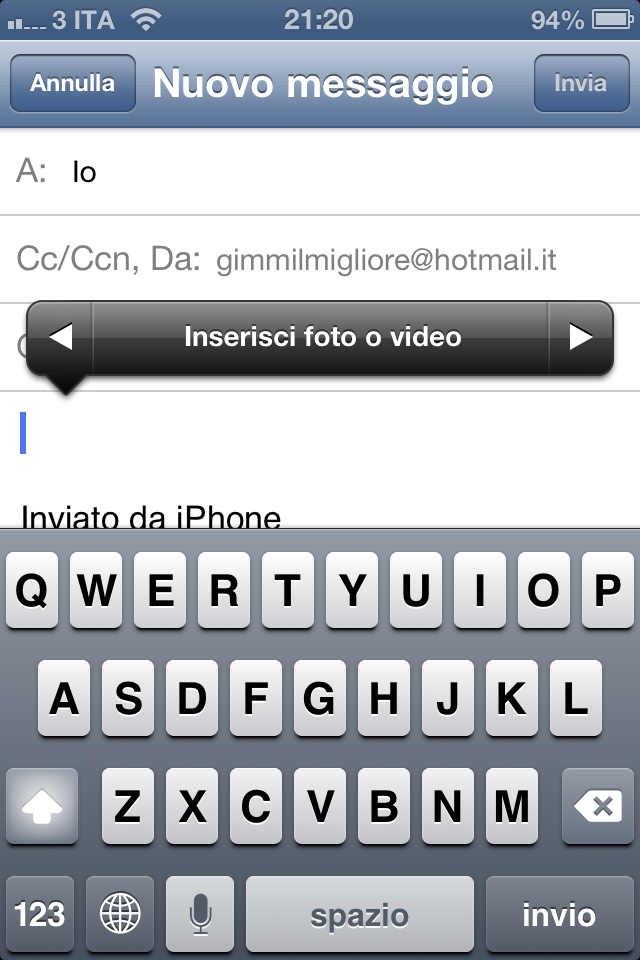Send the email with Invia
This screenshot has height=960, width=640.
pyautogui.click(x=580, y=84)
